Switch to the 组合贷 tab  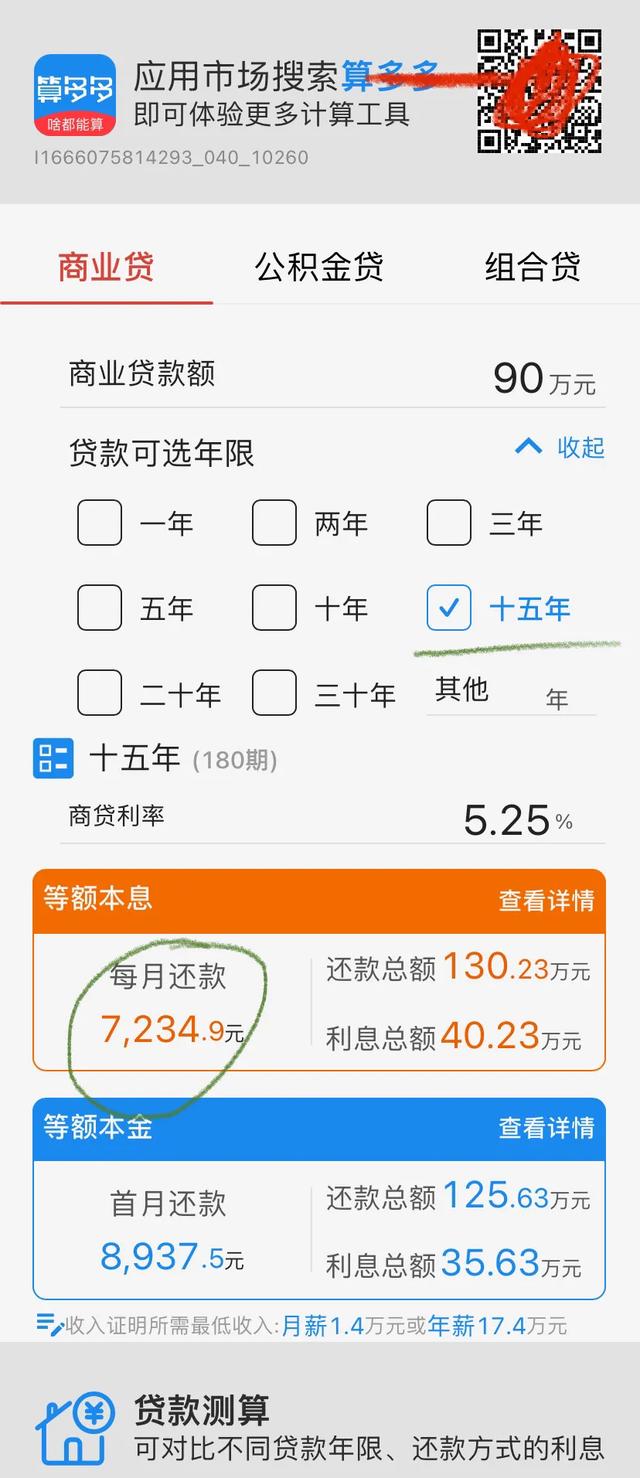pos(532,268)
